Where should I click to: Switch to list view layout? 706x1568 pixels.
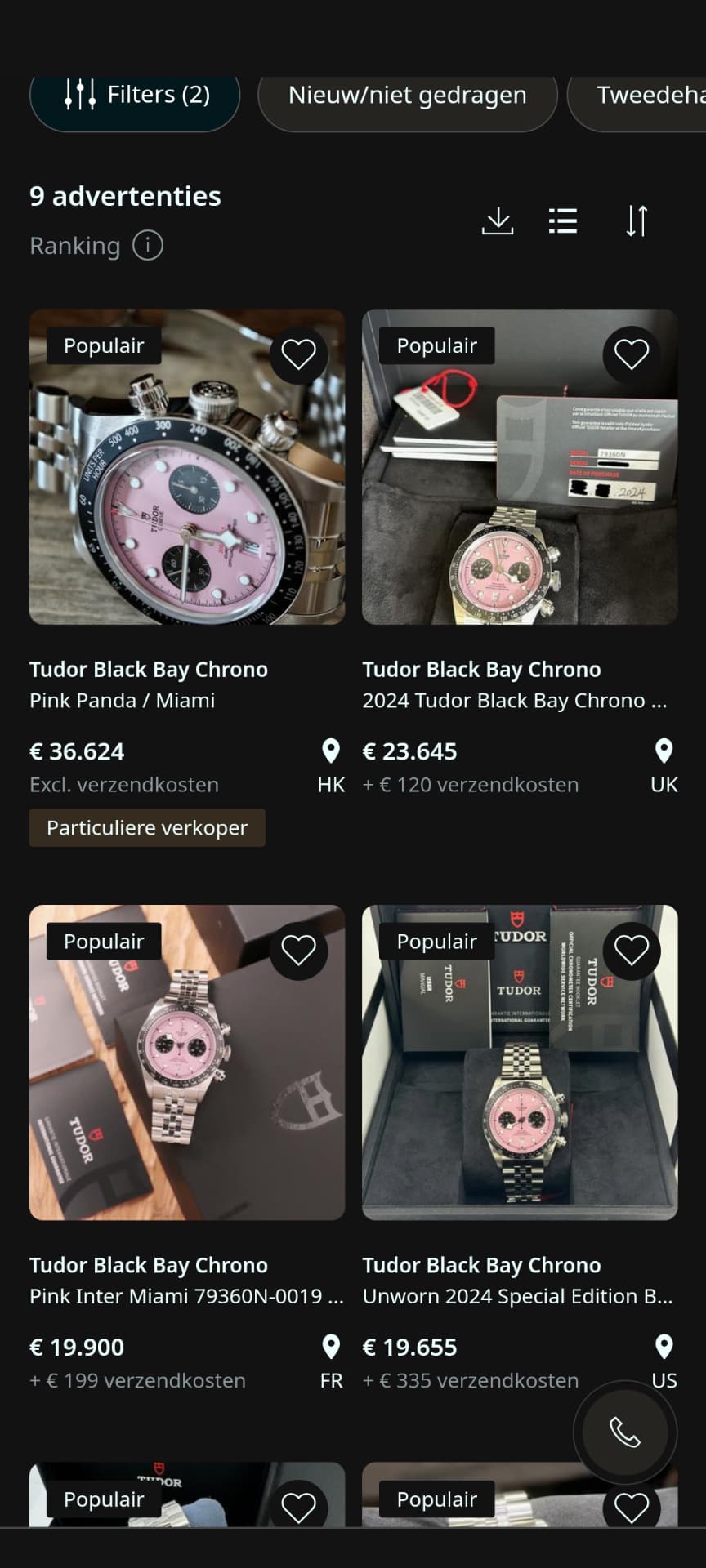(x=563, y=221)
